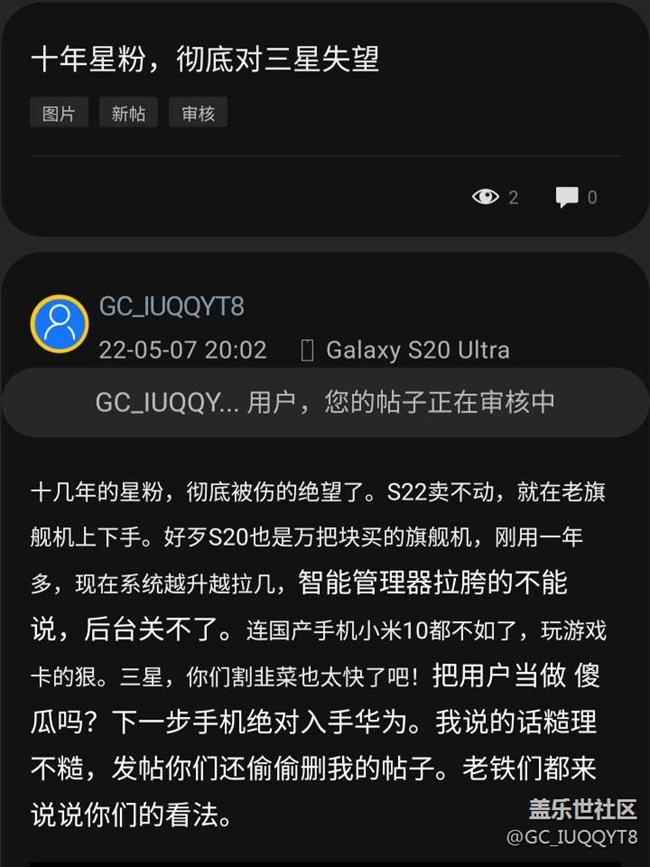The width and height of the screenshot is (650, 867).
Task: Select the 新帖 tag chip
Action: tap(128, 113)
